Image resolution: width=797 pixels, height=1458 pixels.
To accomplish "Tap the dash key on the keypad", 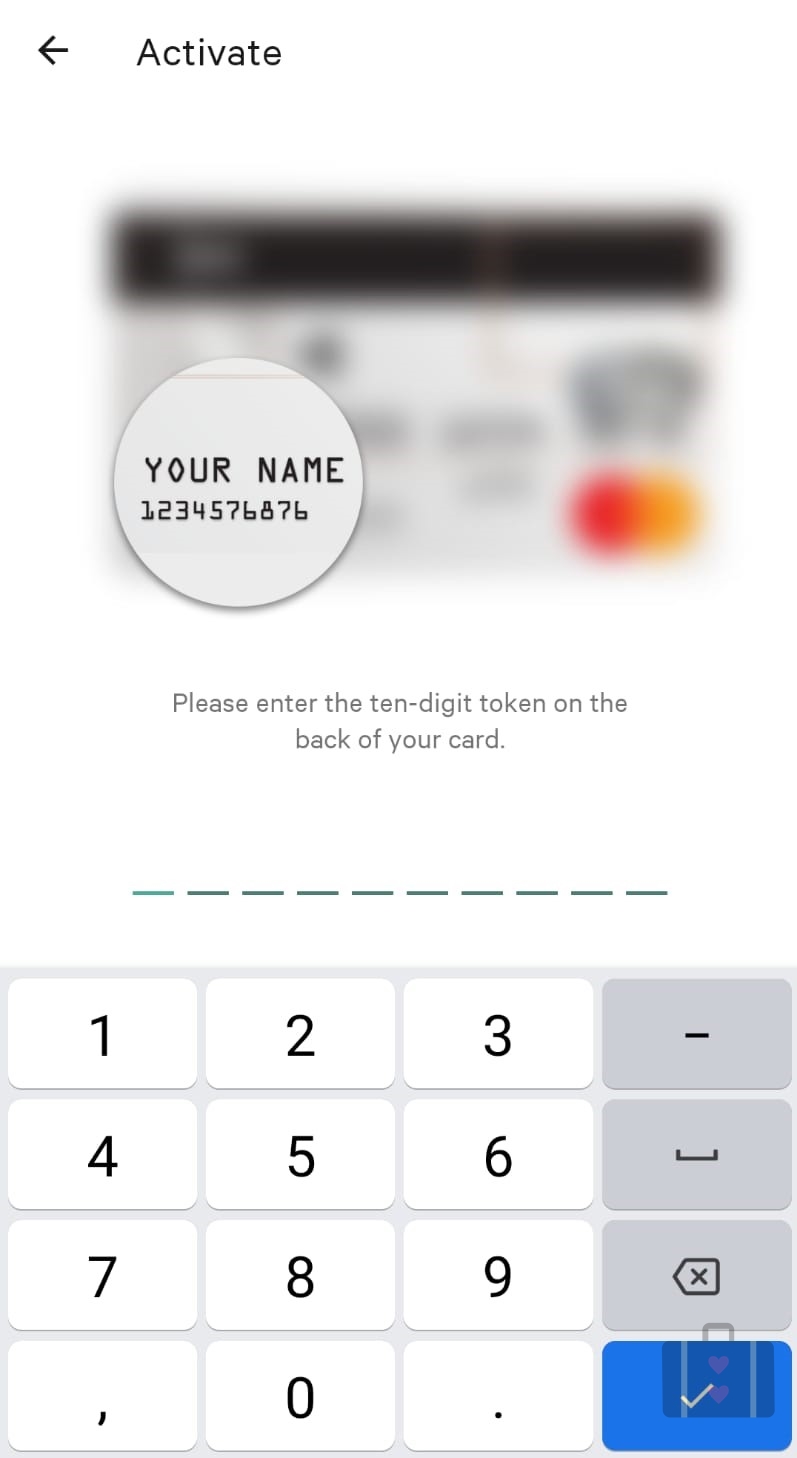I will pyautogui.click(x=696, y=1033).
